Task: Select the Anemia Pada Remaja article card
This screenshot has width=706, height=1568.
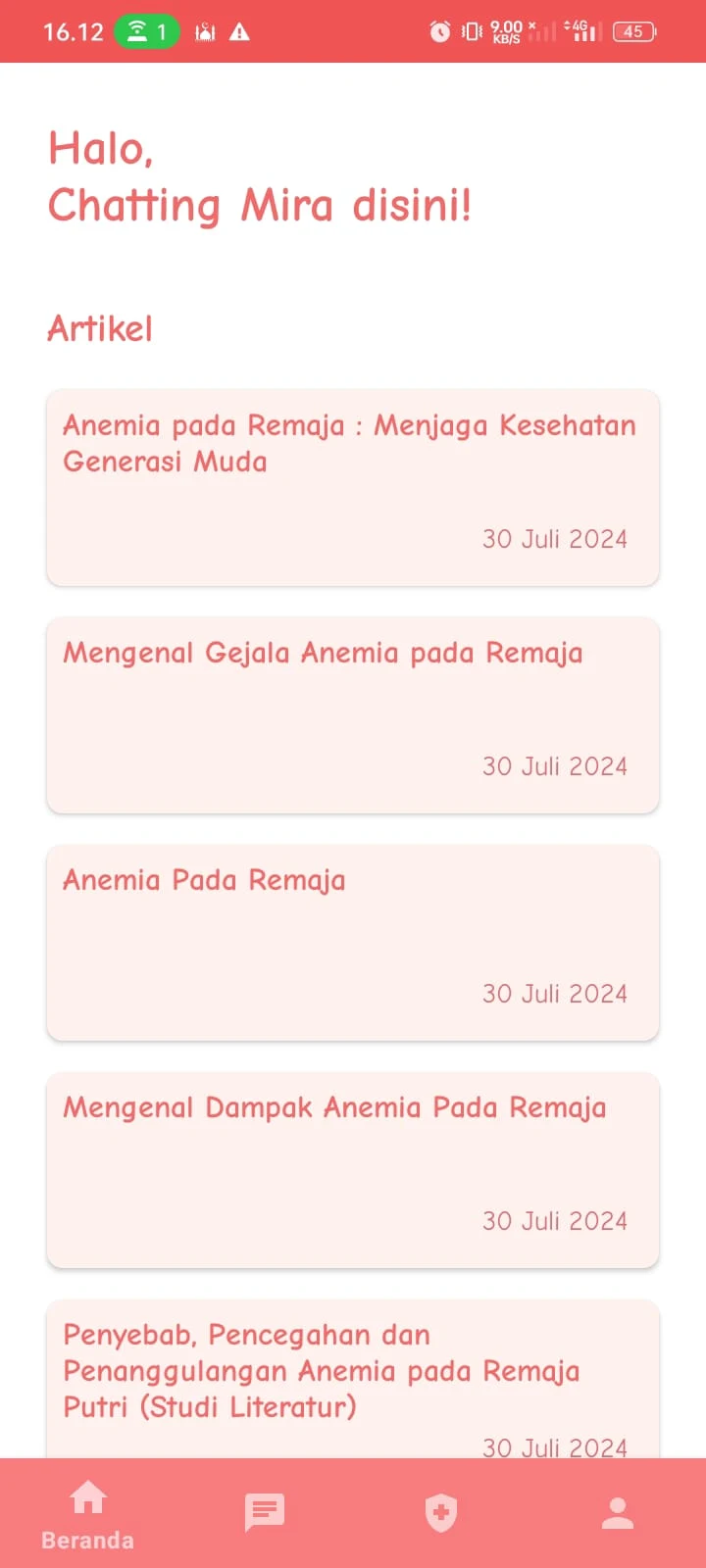Action: [x=353, y=942]
